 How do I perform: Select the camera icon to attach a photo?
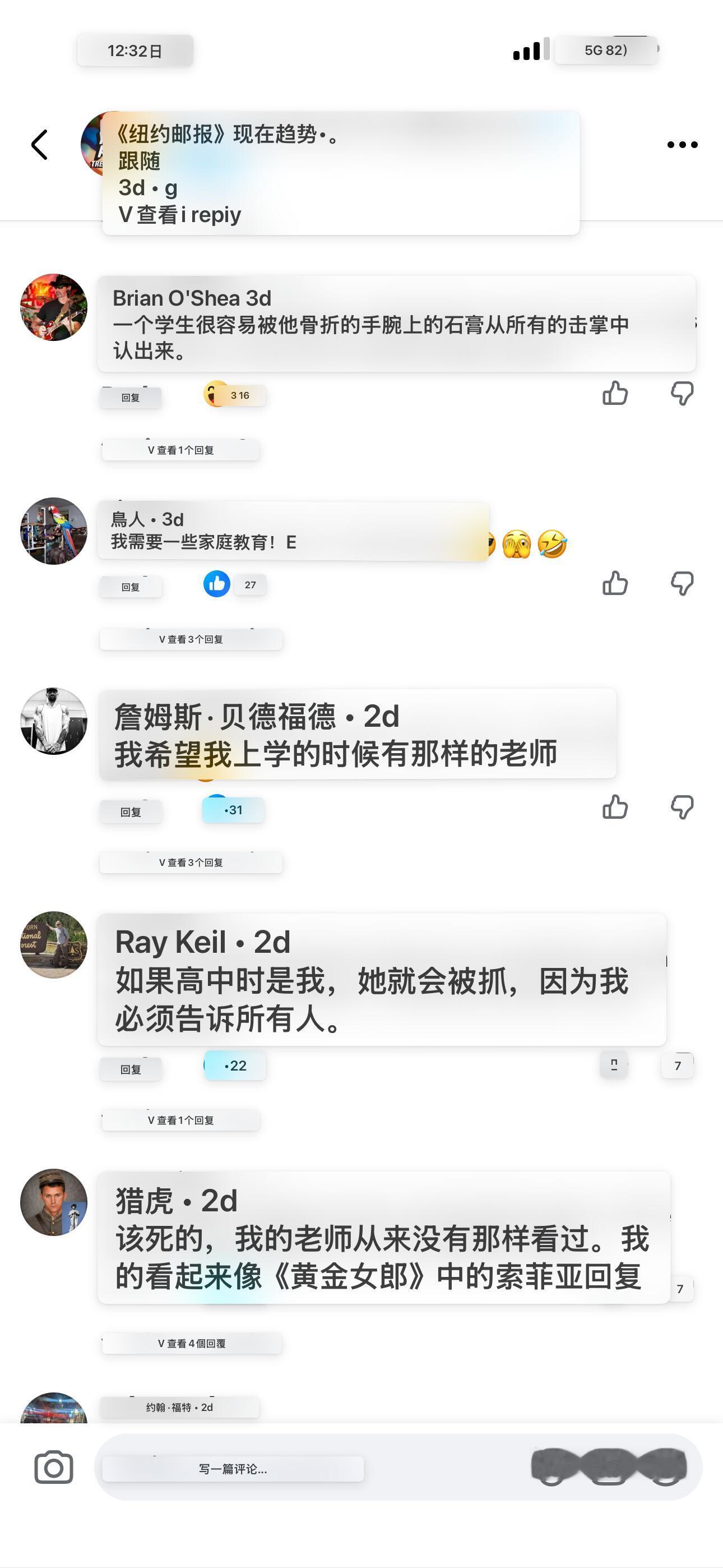point(54,1467)
